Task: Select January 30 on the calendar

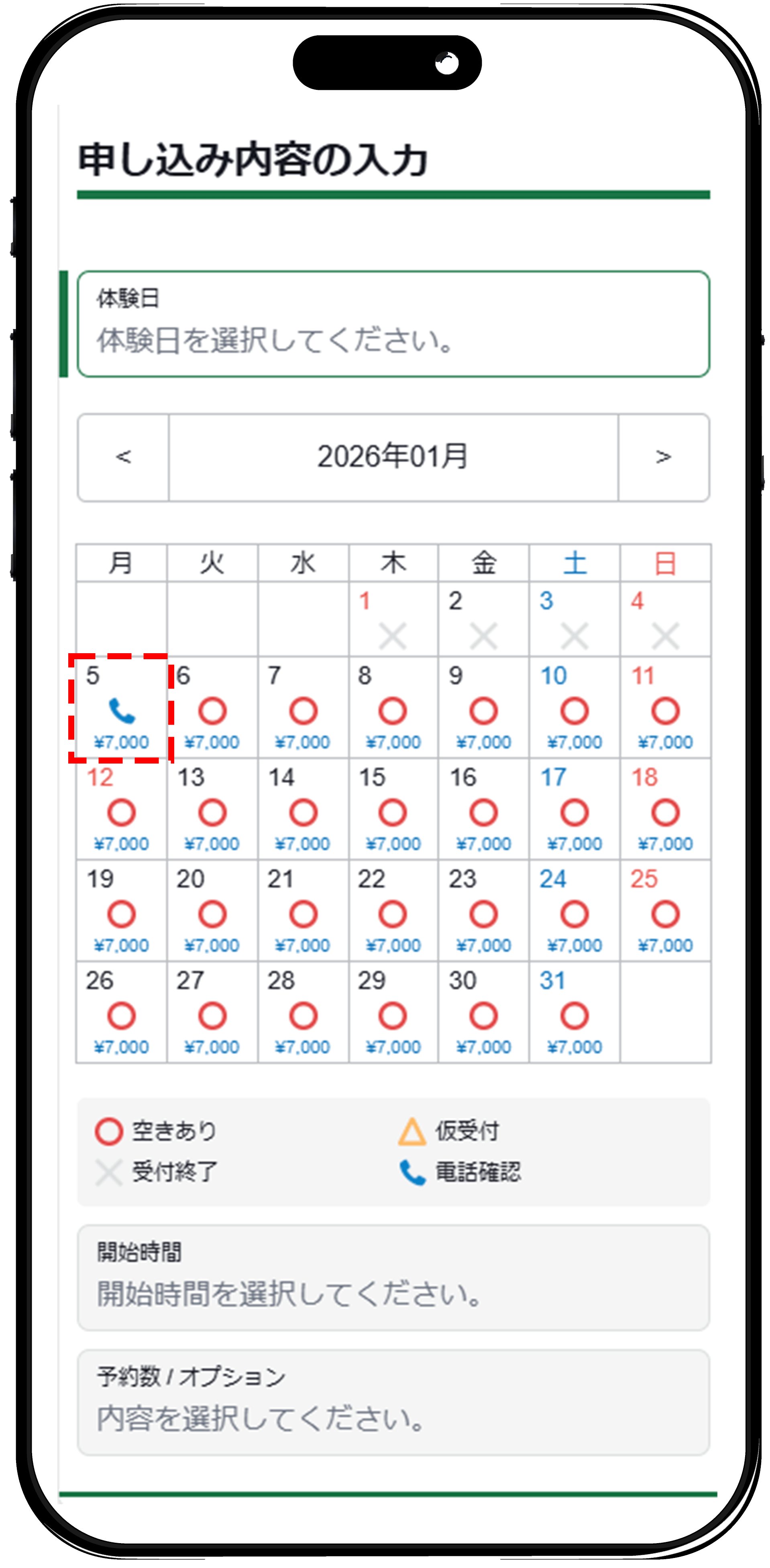Action: 483,1014
